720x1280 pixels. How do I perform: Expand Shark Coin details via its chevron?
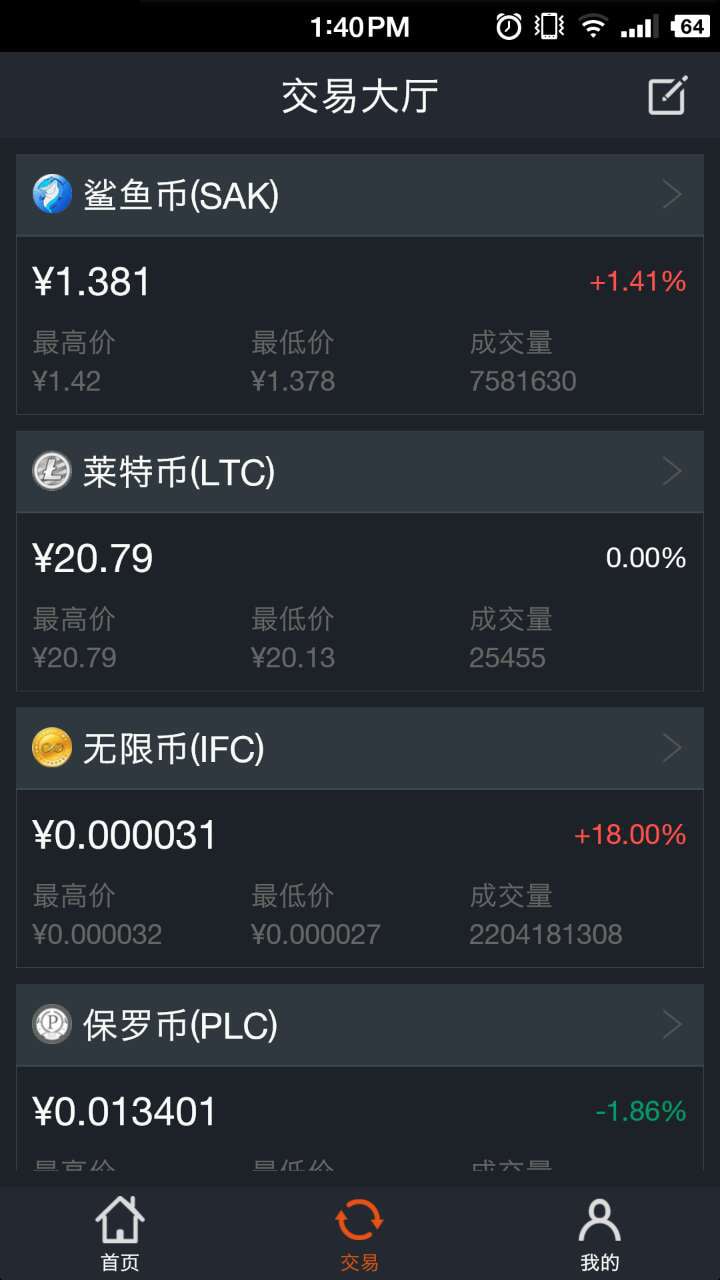(x=672, y=194)
